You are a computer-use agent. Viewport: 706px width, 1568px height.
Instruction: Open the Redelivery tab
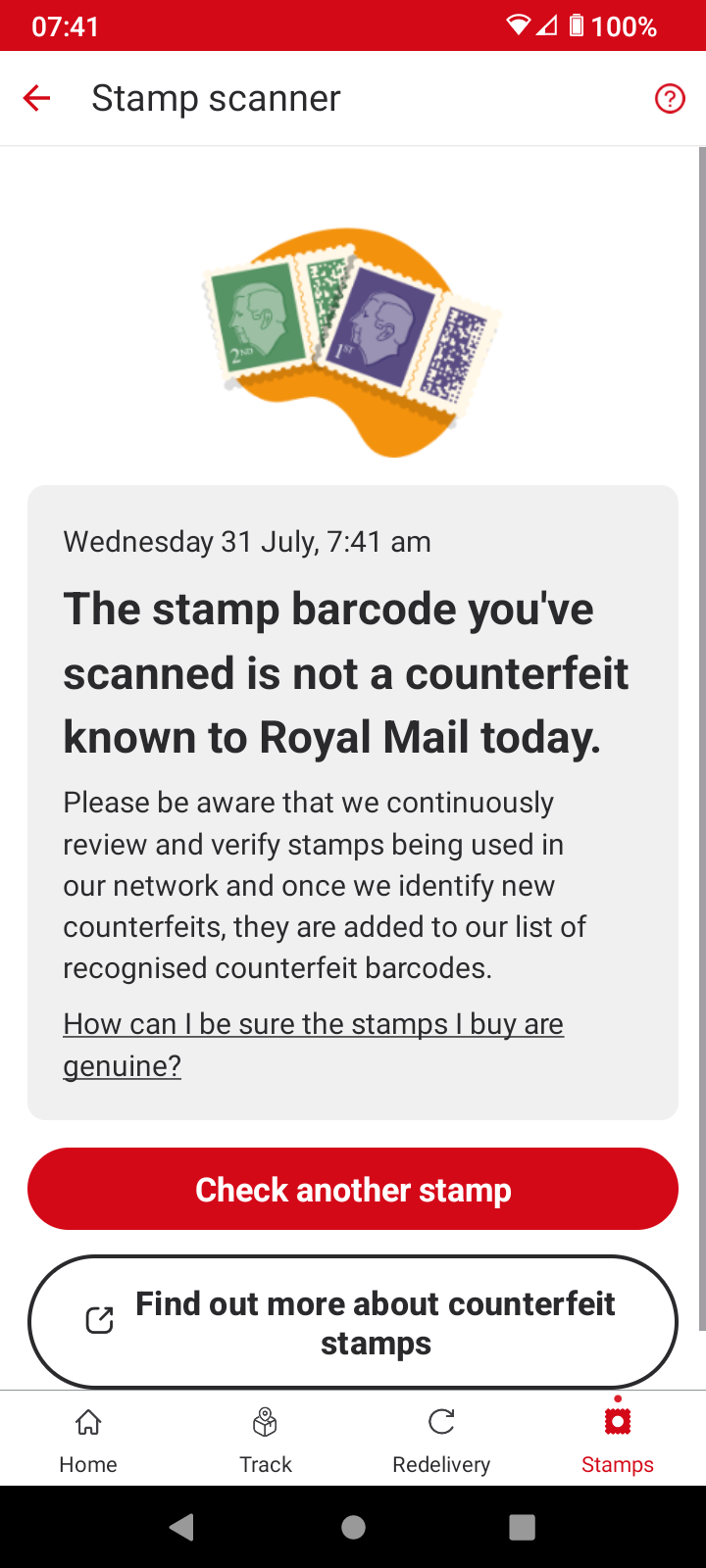(441, 1440)
